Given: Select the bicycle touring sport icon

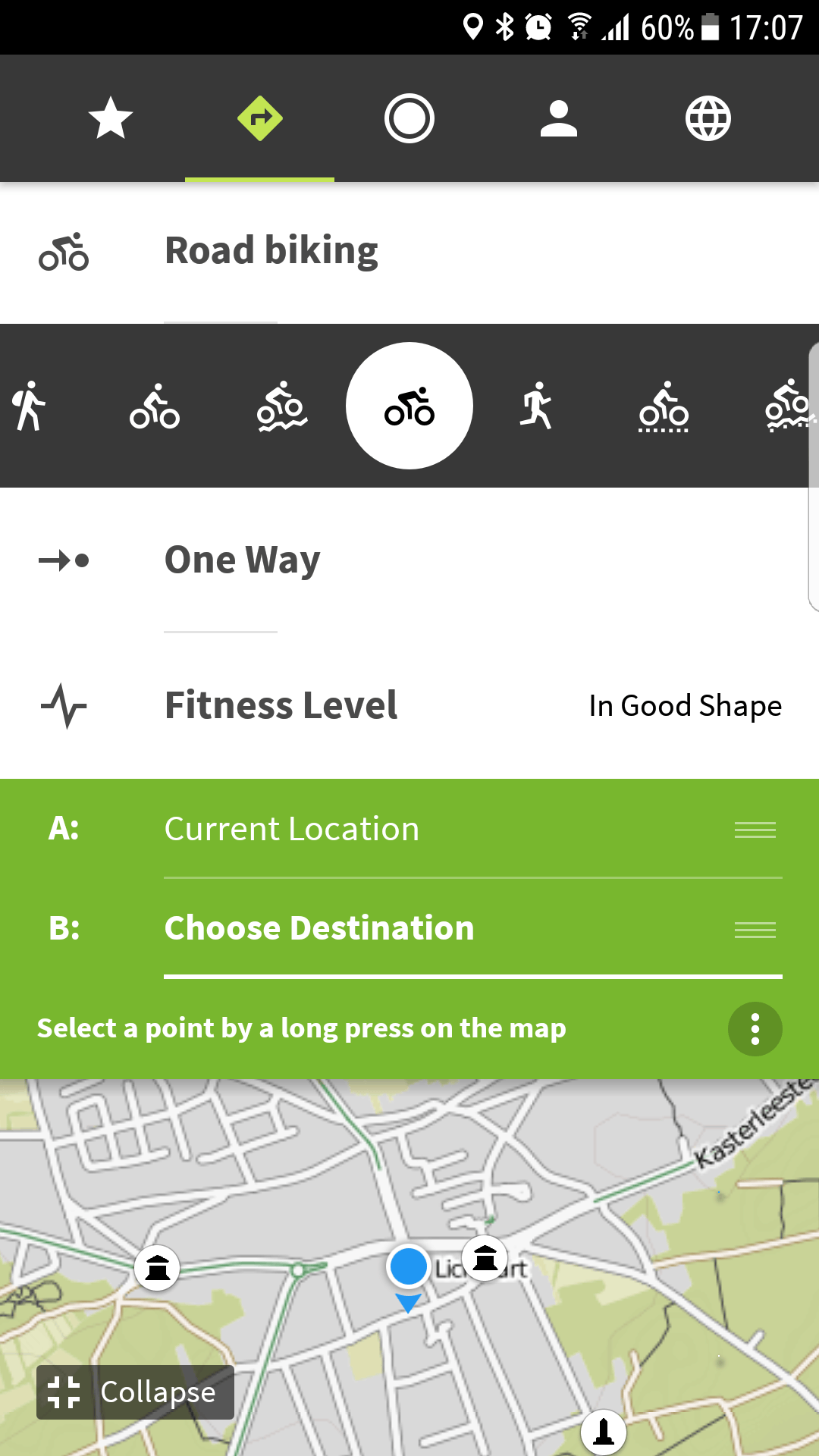Looking at the screenshot, I should [155, 406].
